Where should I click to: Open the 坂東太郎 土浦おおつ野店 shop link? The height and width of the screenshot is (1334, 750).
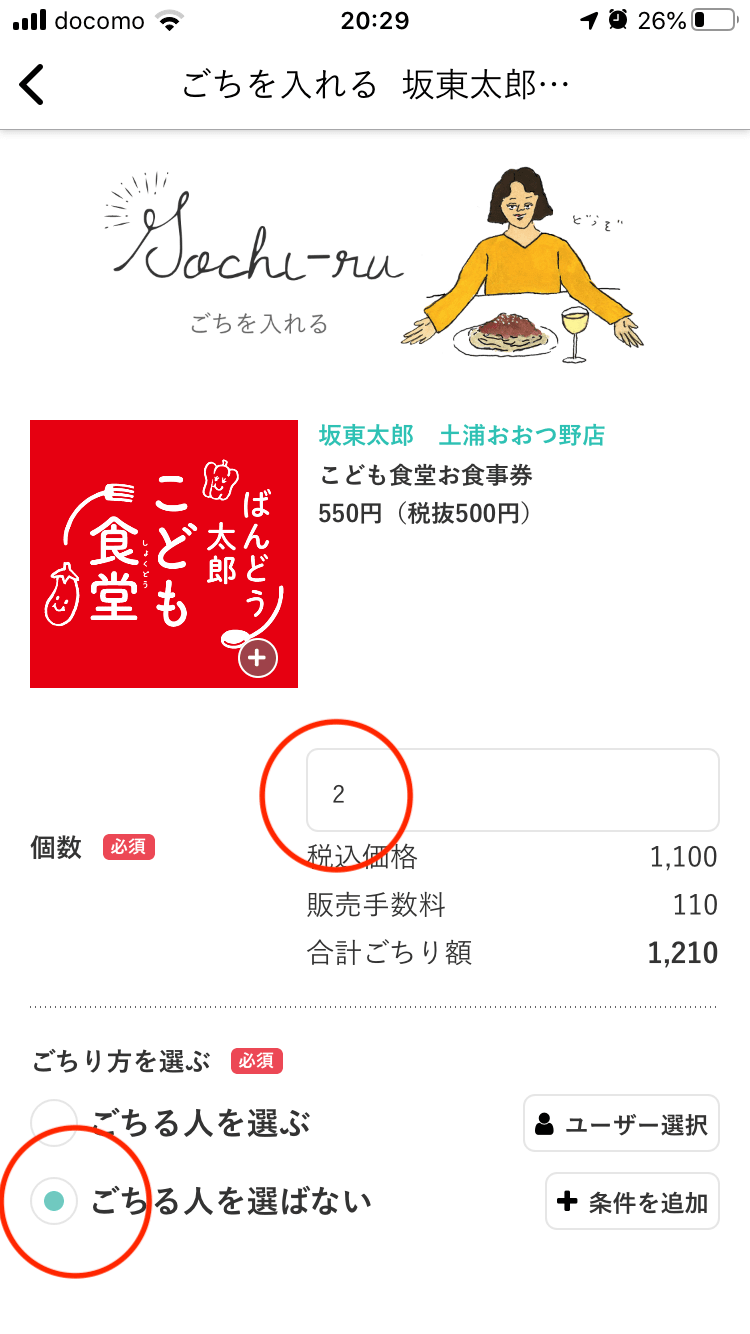461,435
